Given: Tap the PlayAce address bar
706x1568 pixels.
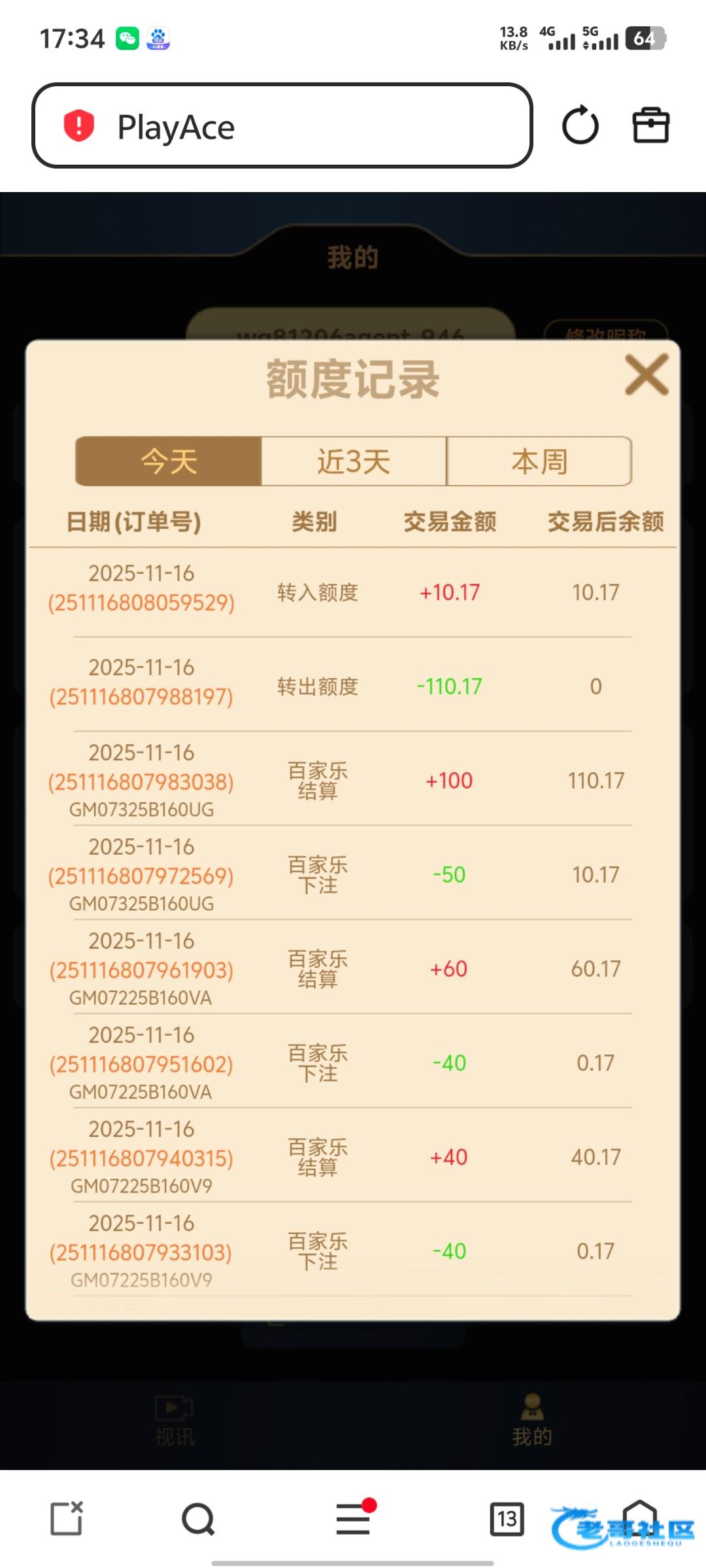Looking at the screenshot, I should [x=282, y=126].
